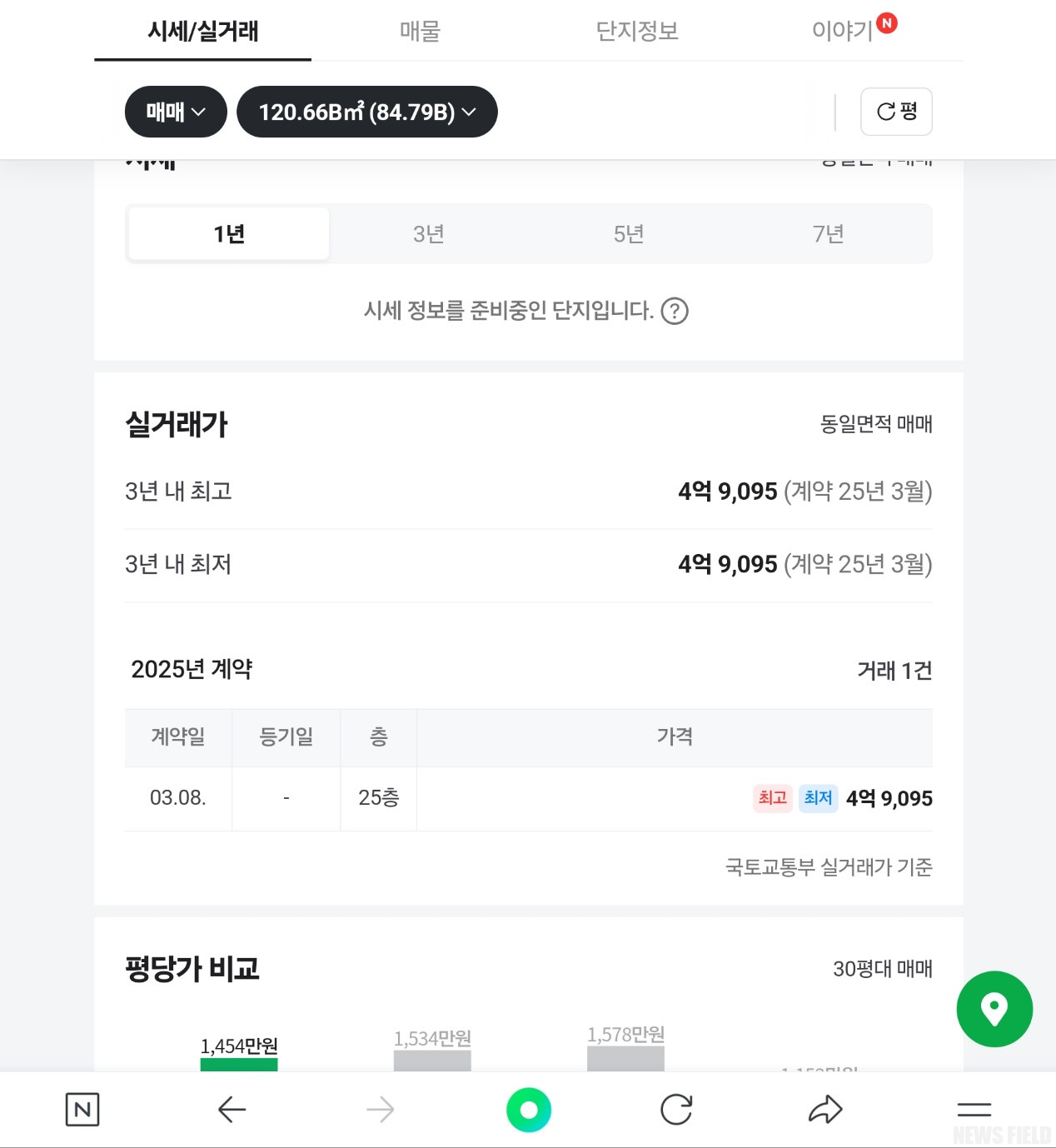The image size is (1056, 1148).
Task: Toggle area unit to 평
Action: click(896, 112)
